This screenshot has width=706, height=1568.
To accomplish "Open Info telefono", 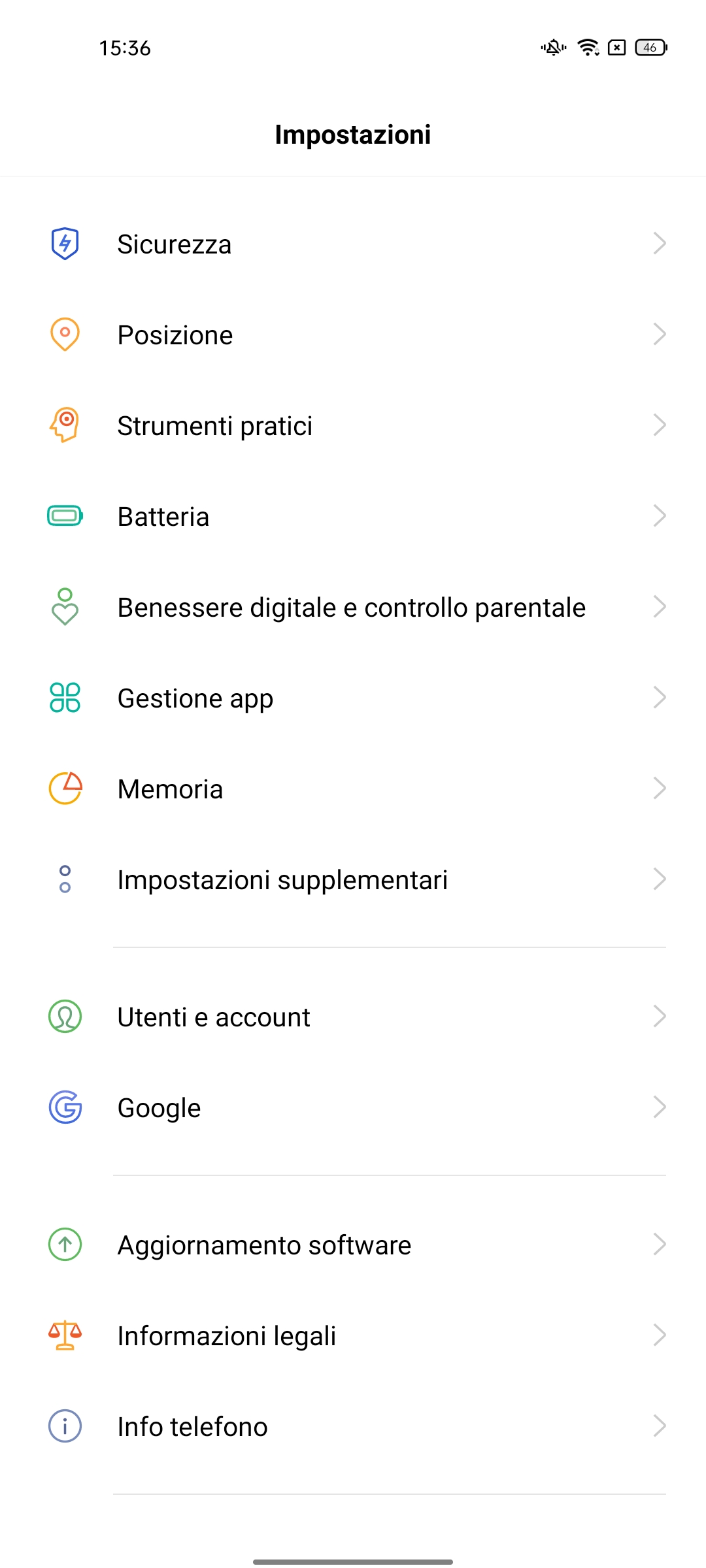I will tap(353, 1427).
